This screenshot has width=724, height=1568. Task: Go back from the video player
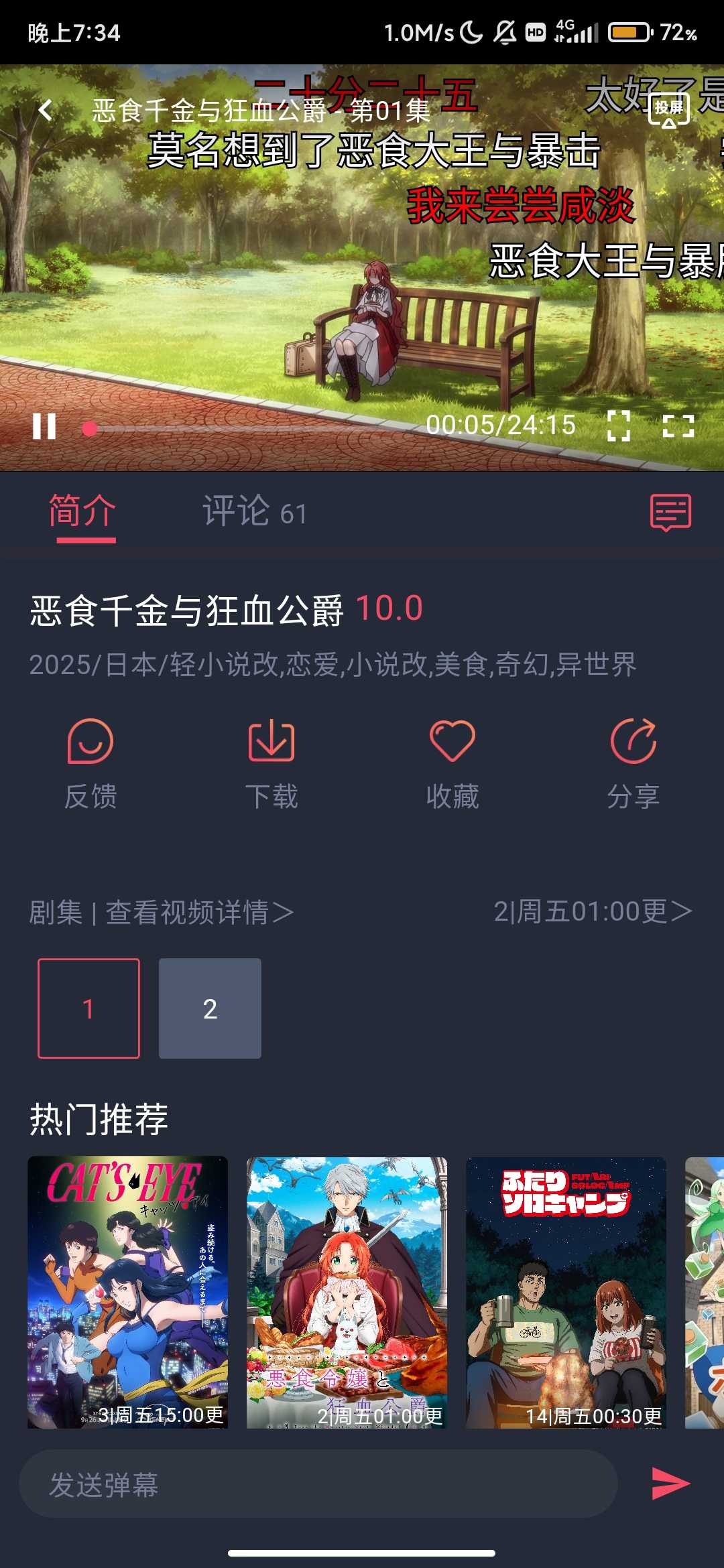[46, 110]
